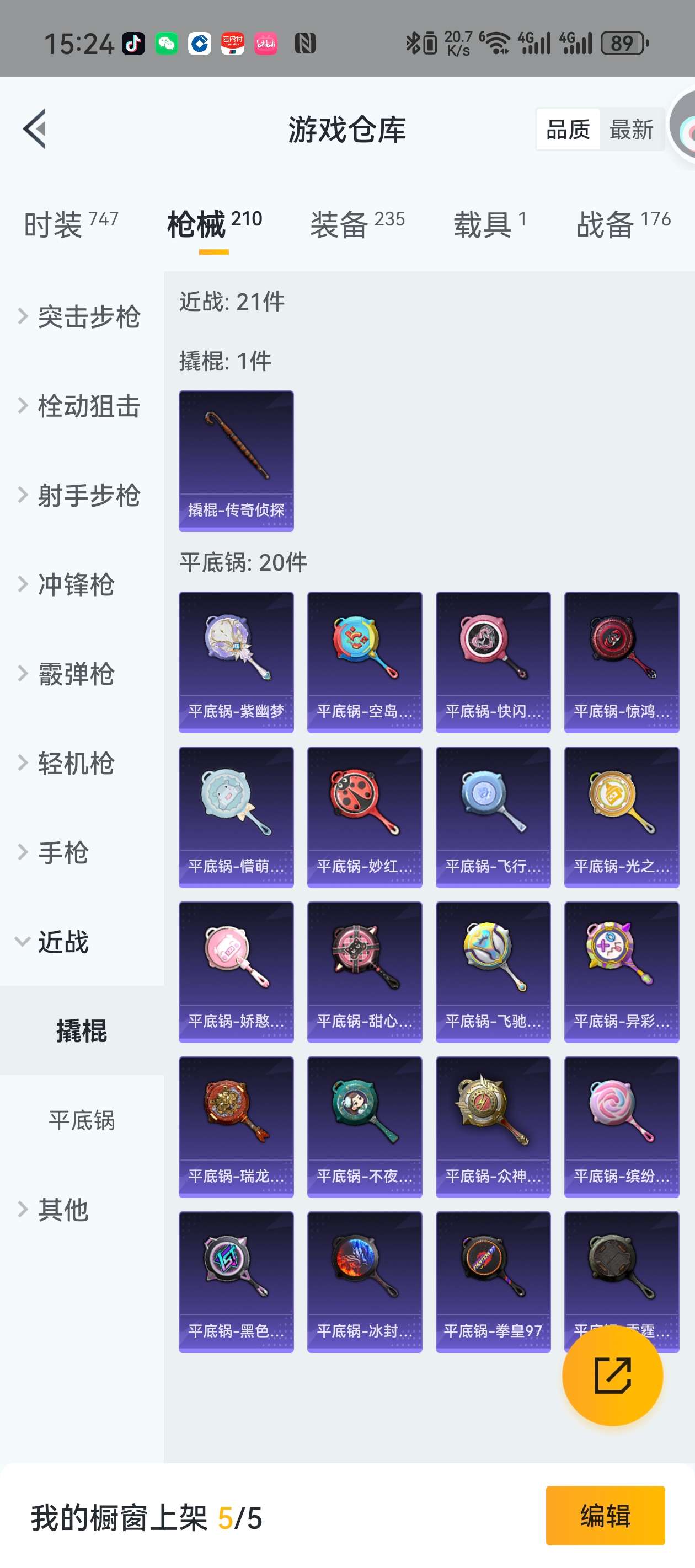Sort items by 最新

pyautogui.click(x=631, y=130)
